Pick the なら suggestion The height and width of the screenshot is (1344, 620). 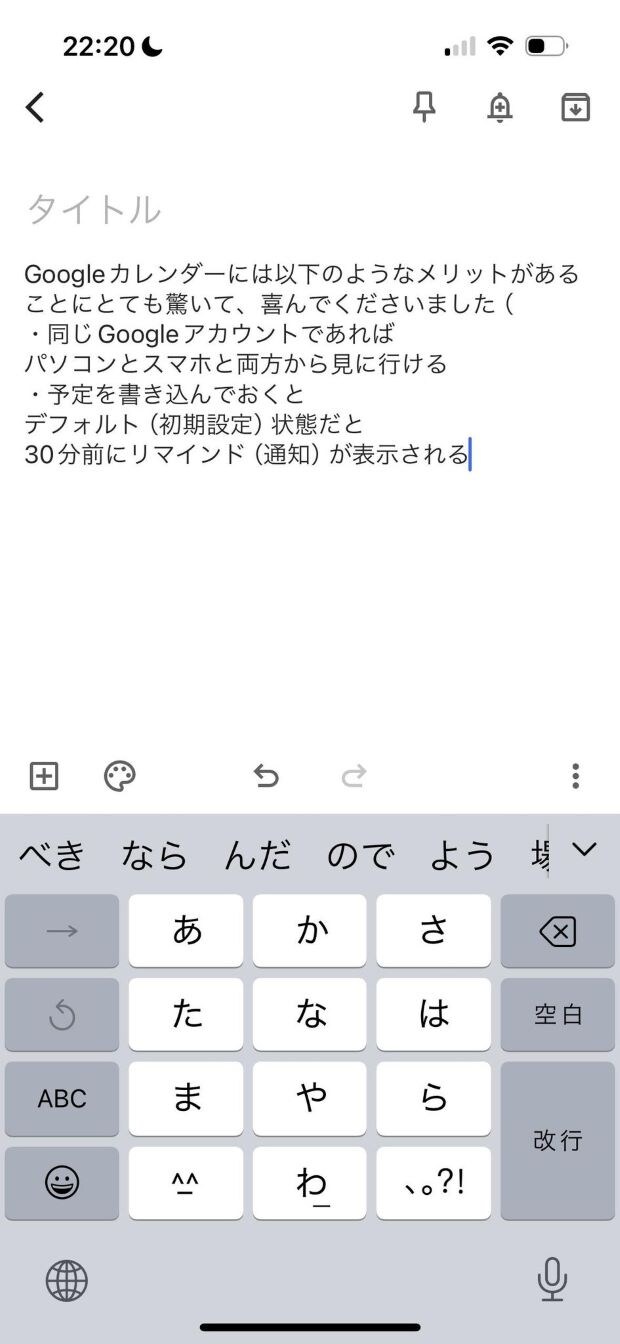[x=154, y=856]
